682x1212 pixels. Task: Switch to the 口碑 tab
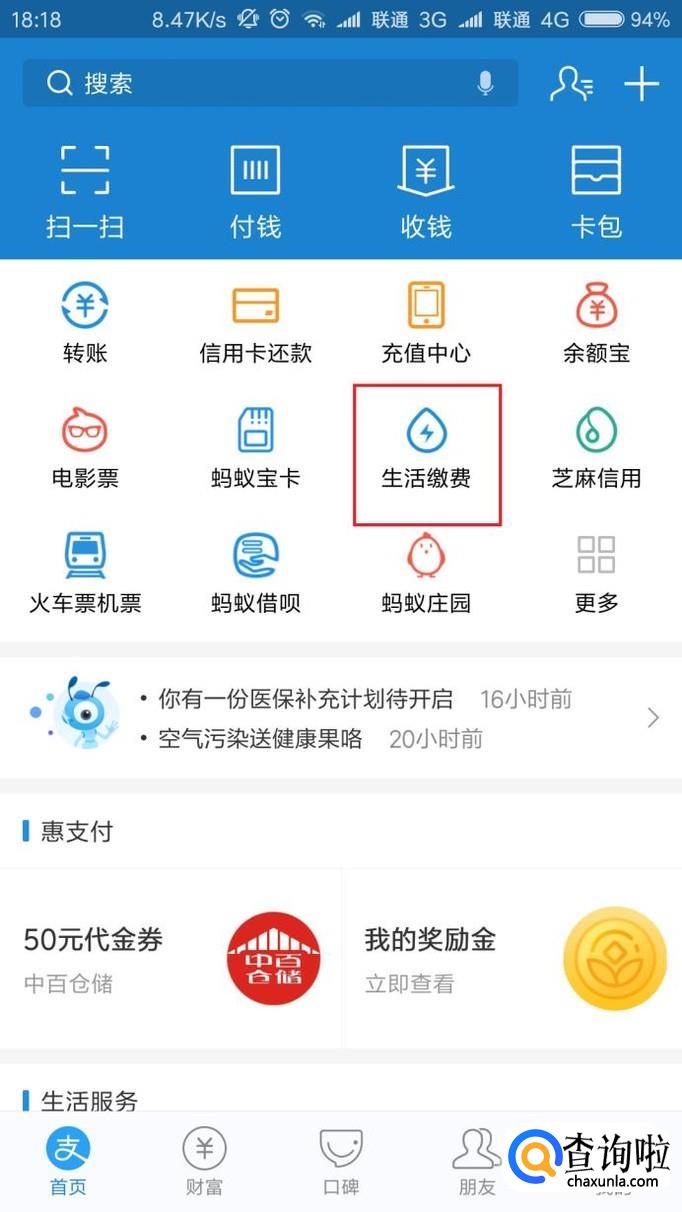point(340,1162)
